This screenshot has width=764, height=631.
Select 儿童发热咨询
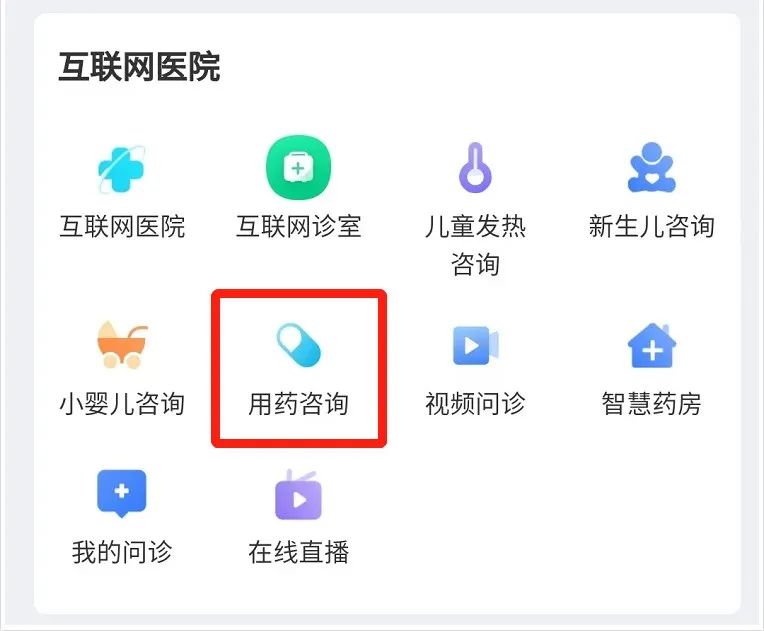475,169
